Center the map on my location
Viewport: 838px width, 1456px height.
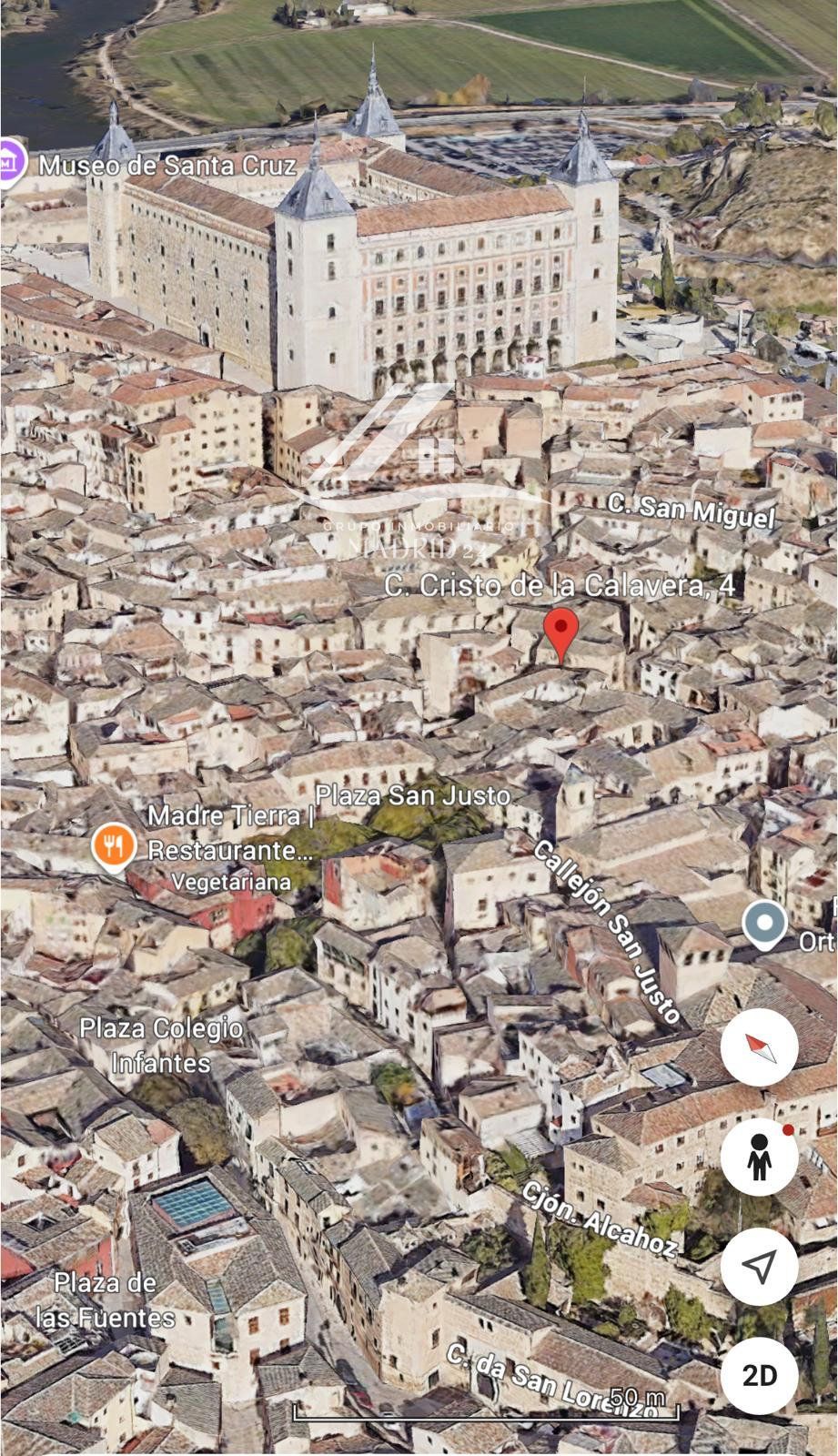(759, 1266)
